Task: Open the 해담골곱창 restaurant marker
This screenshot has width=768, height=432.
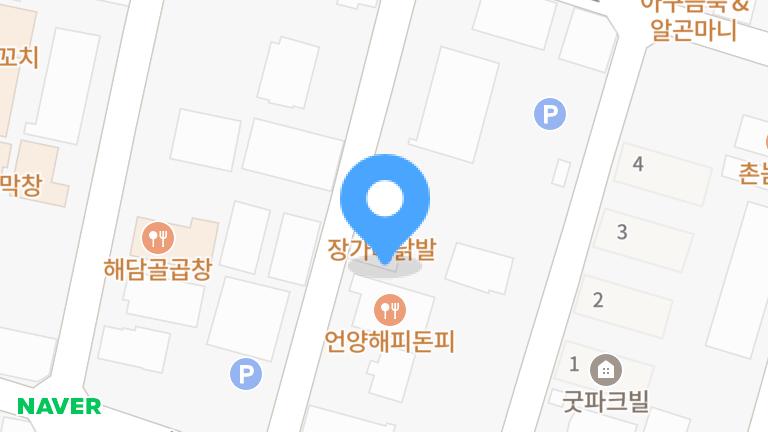Action: [x=158, y=238]
